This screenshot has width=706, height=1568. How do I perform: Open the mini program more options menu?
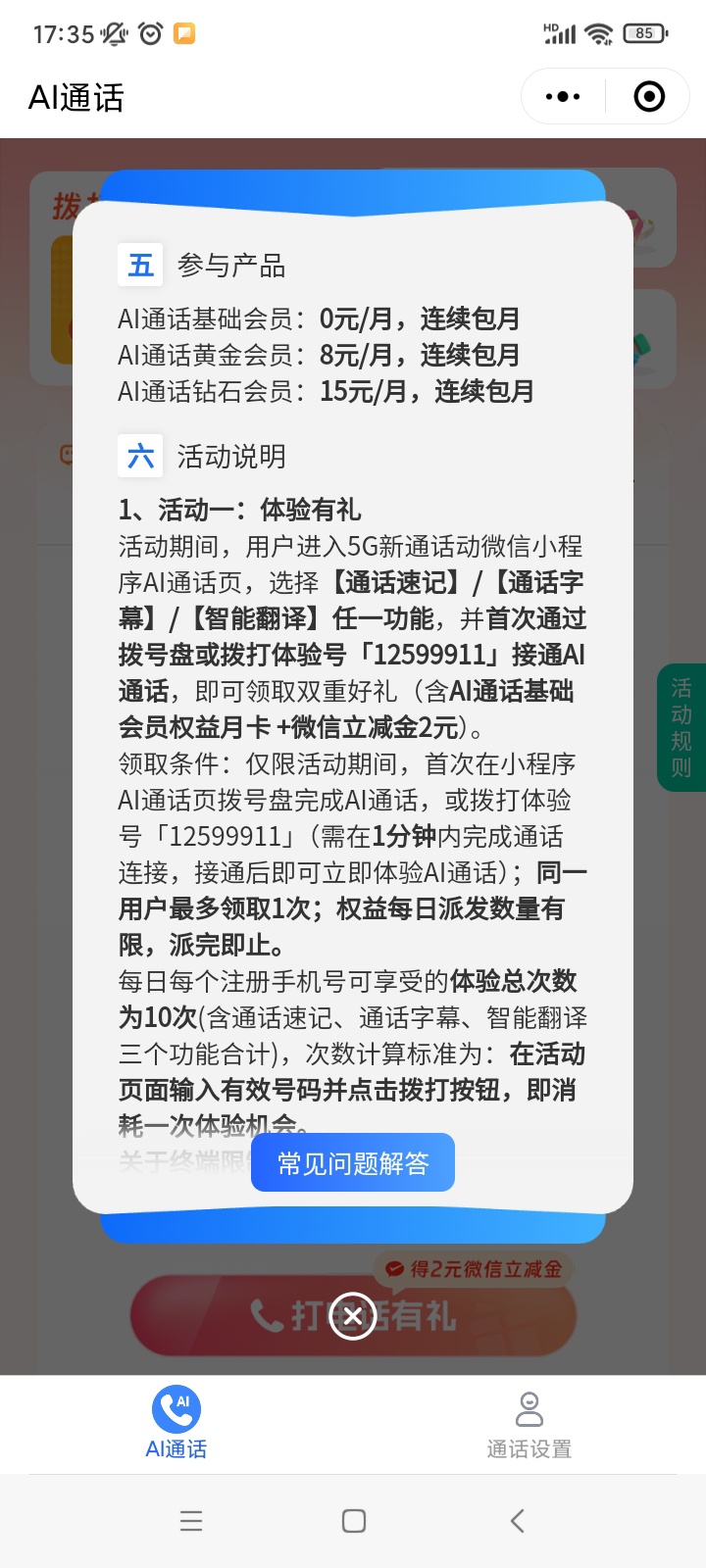563,97
